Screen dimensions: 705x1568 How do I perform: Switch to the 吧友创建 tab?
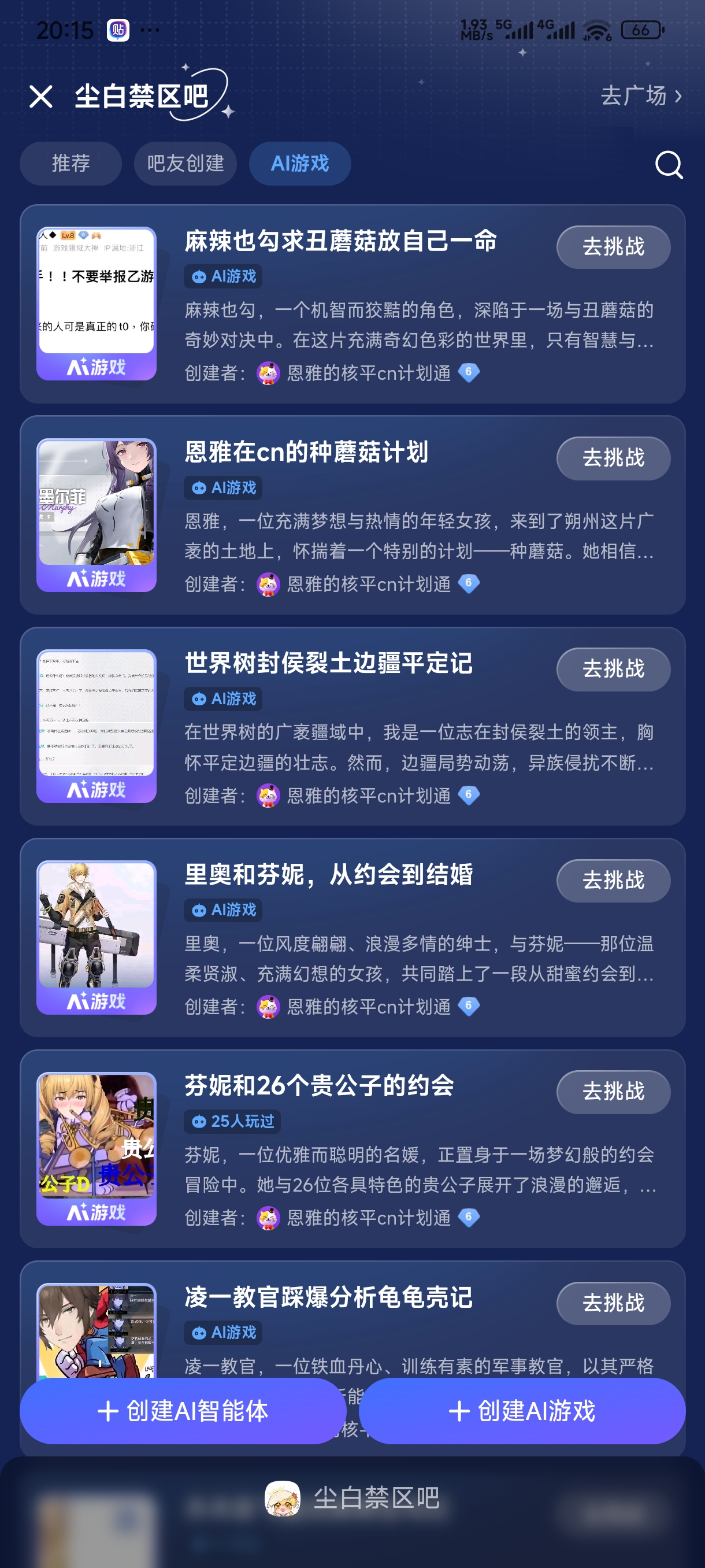[x=185, y=163]
